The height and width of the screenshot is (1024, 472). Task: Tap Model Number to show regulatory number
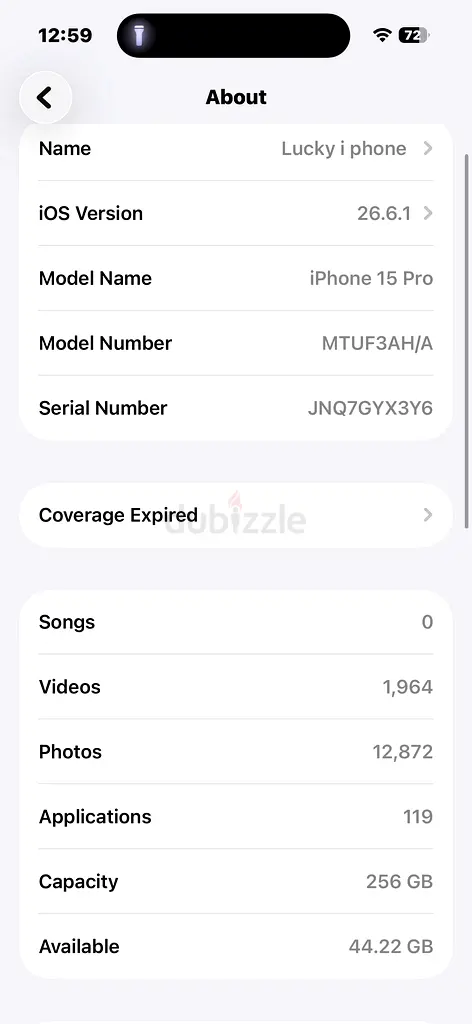[236, 344]
